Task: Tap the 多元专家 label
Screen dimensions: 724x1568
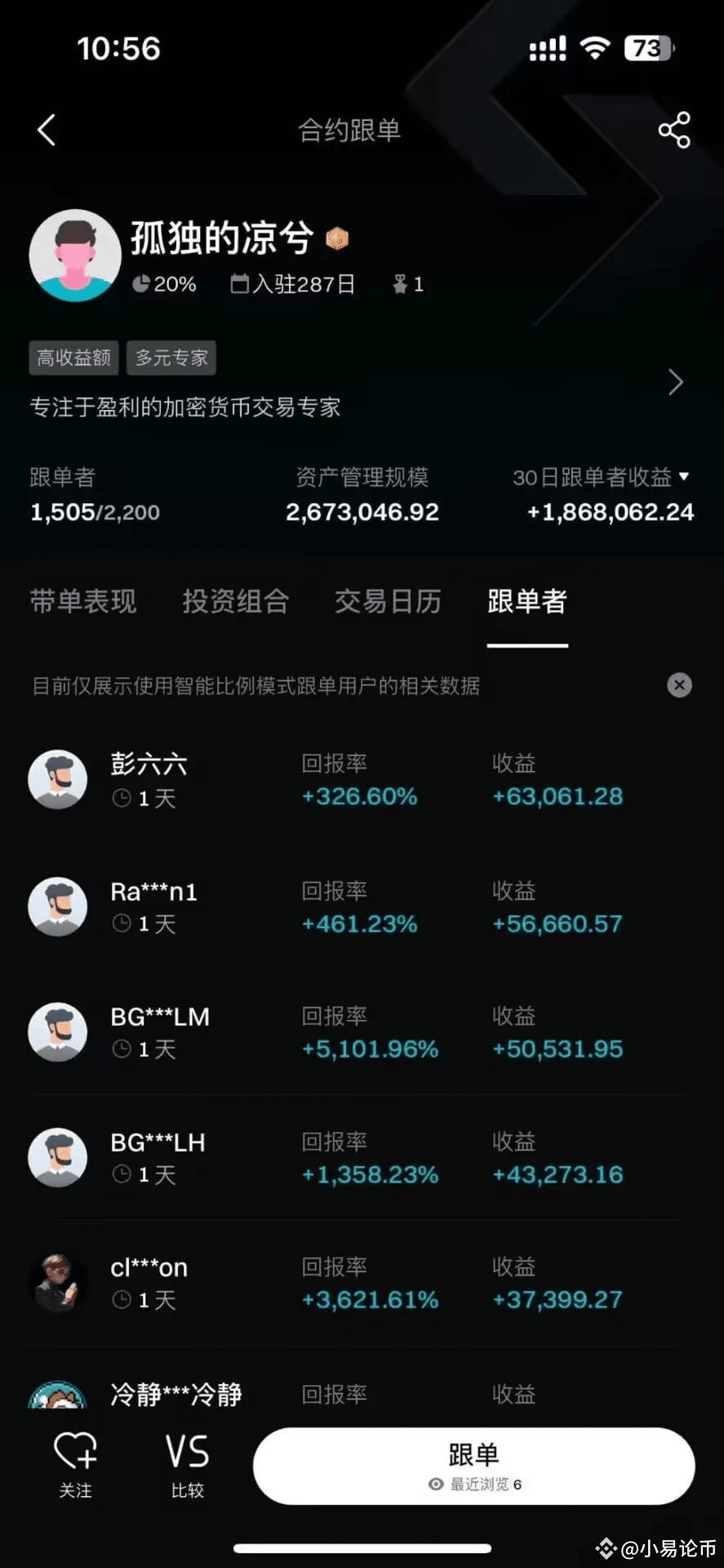Action: pos(171,358)
